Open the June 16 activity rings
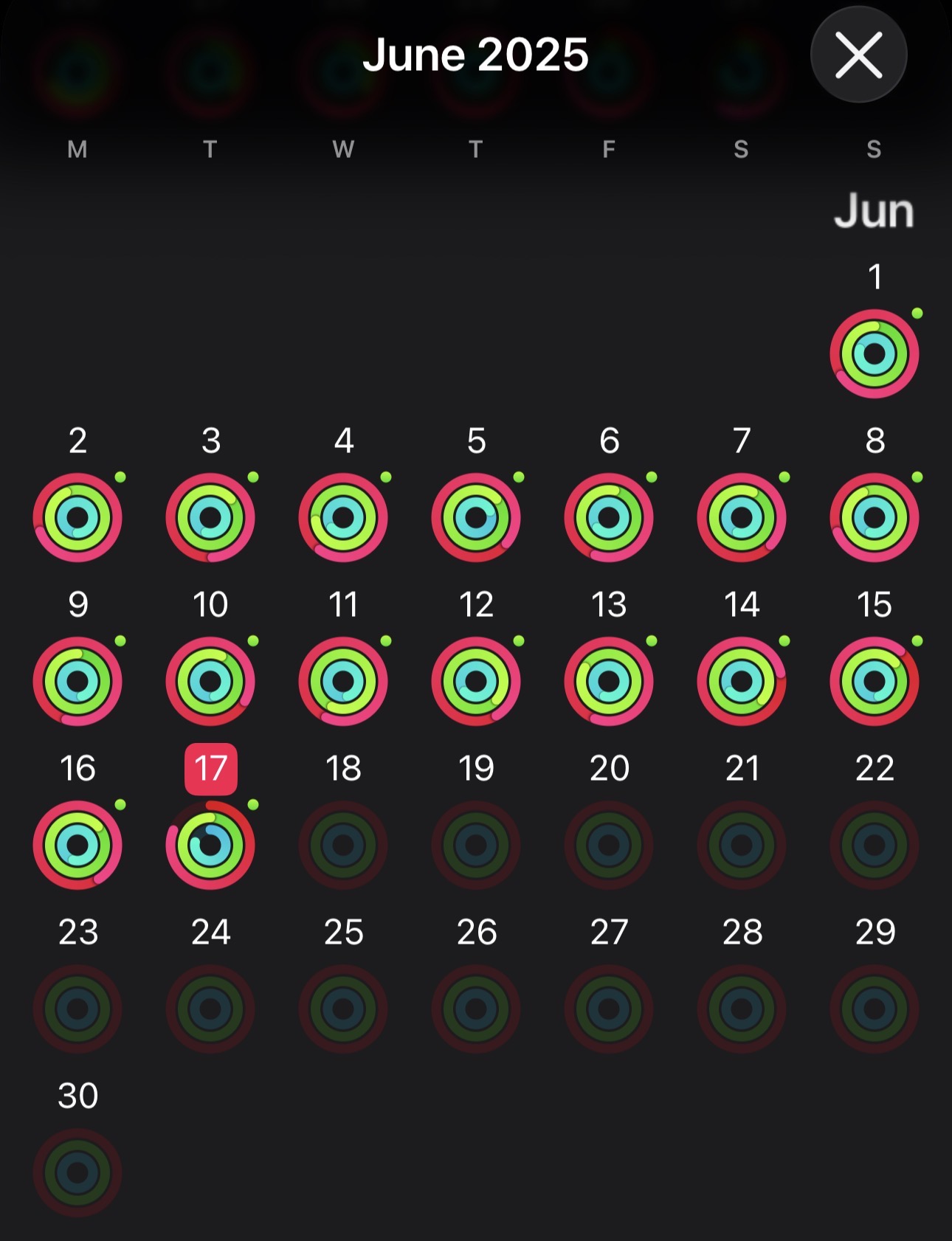 pos(77,846)
